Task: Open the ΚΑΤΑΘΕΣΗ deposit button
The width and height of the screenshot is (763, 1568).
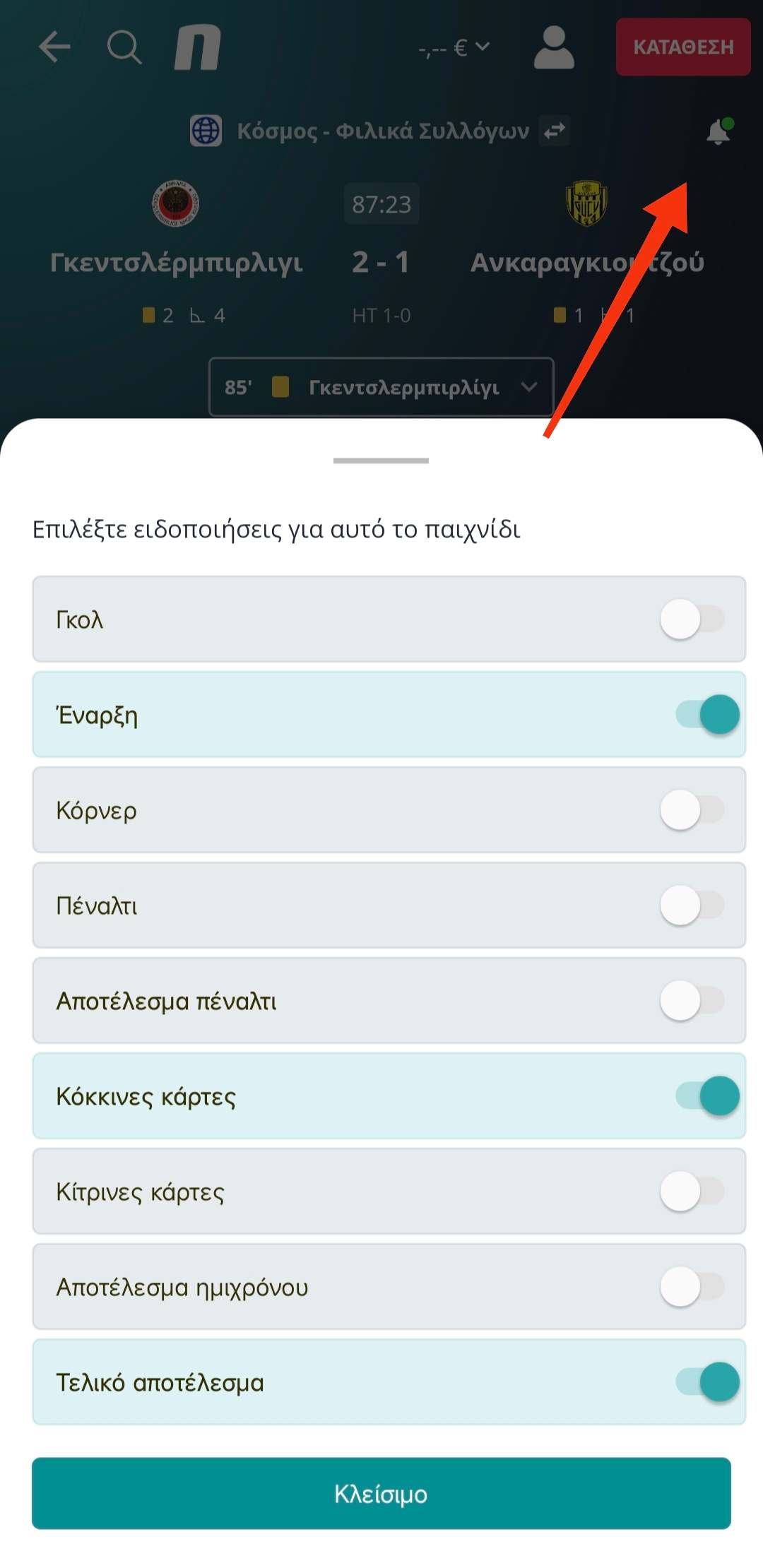Action: [683, 47]
